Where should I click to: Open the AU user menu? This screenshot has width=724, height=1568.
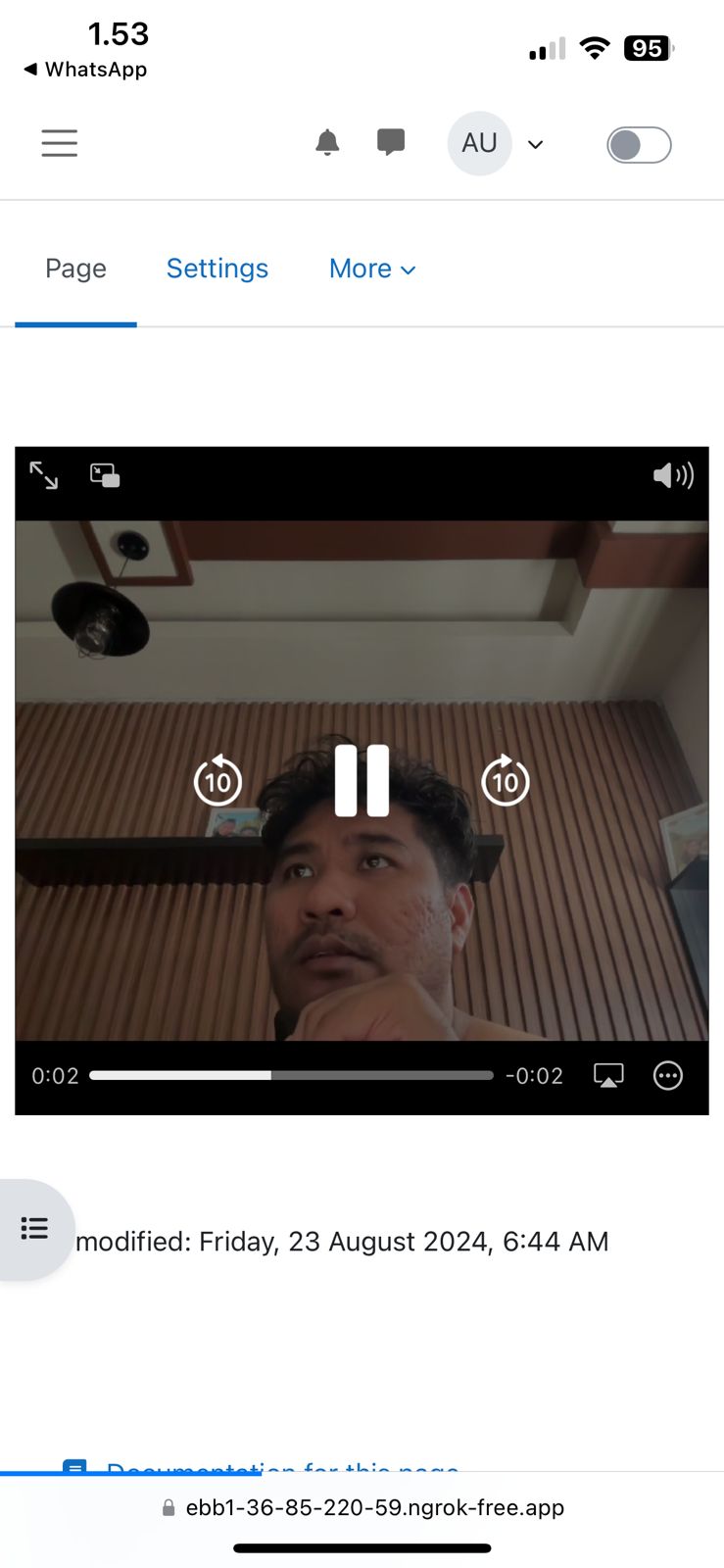[496, 143]
